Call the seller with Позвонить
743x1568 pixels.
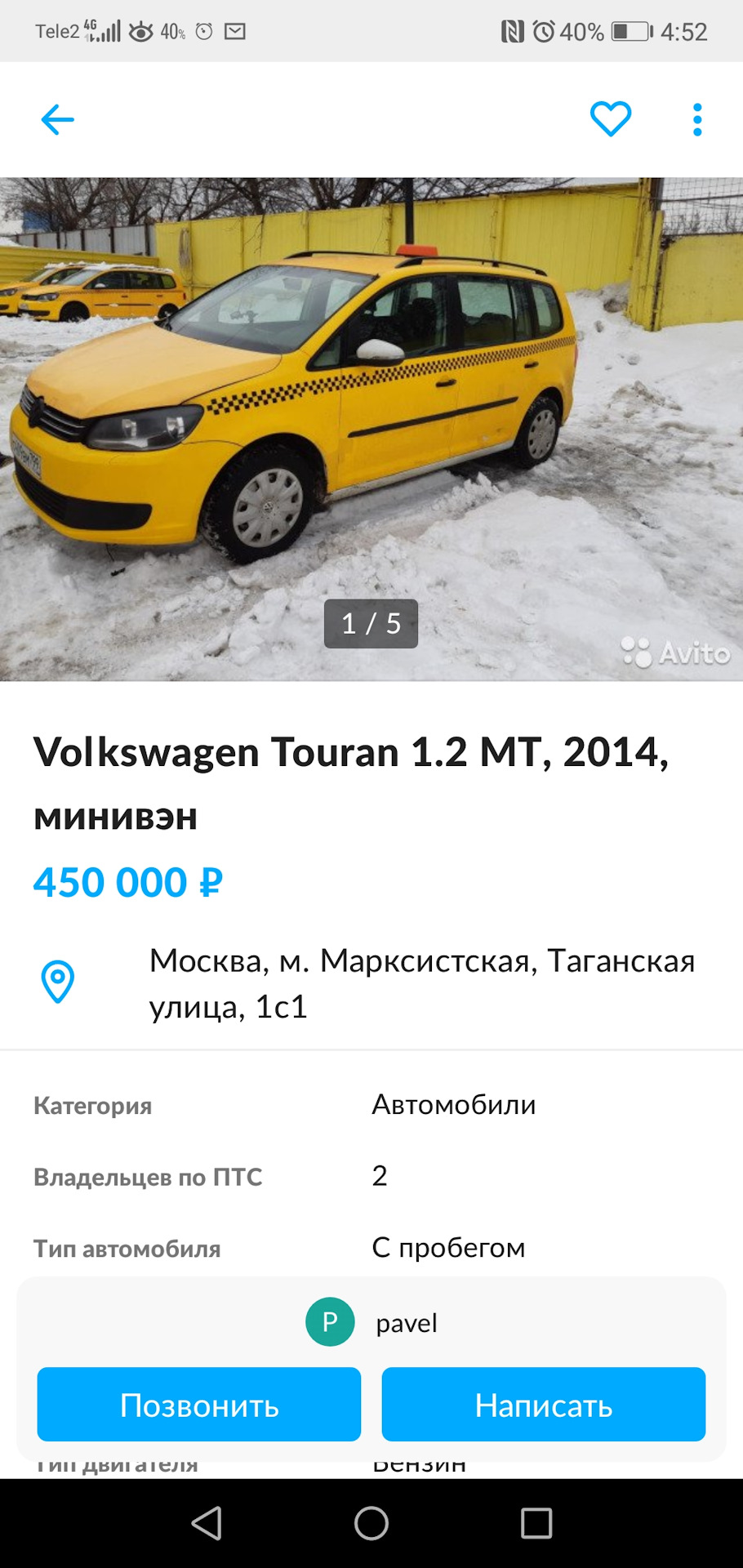(x=199, y=1405)
